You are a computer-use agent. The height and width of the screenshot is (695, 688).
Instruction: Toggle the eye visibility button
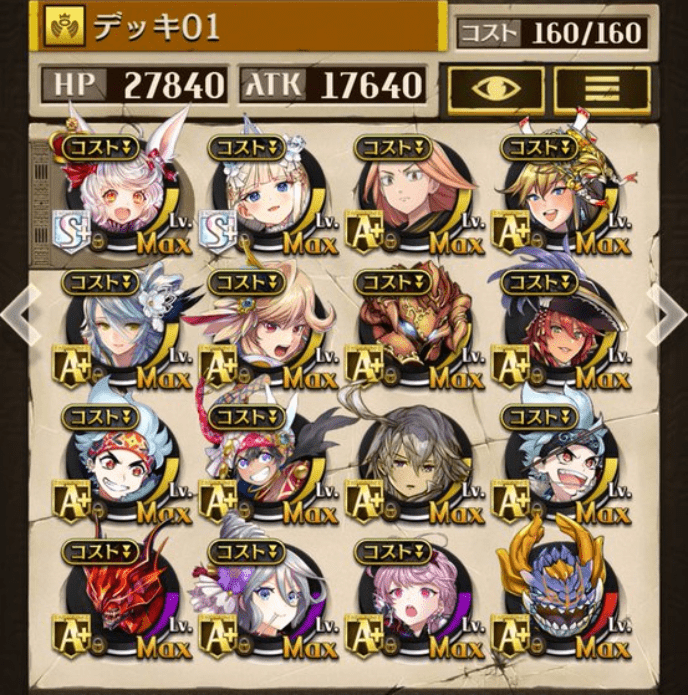pyautogui.click(x=496, y=86)
